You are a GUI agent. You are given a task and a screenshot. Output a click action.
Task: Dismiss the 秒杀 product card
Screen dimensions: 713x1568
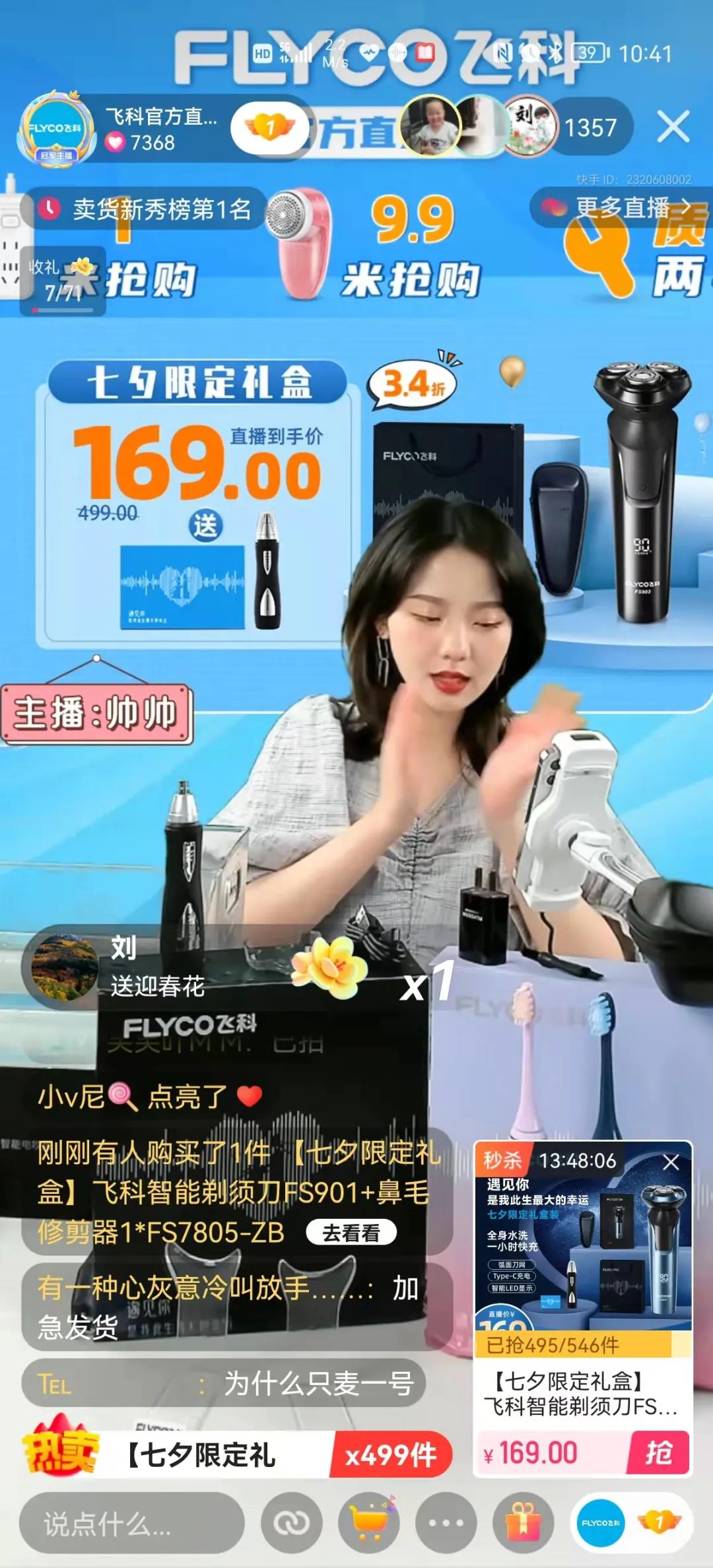click(x=671, y=1162)
